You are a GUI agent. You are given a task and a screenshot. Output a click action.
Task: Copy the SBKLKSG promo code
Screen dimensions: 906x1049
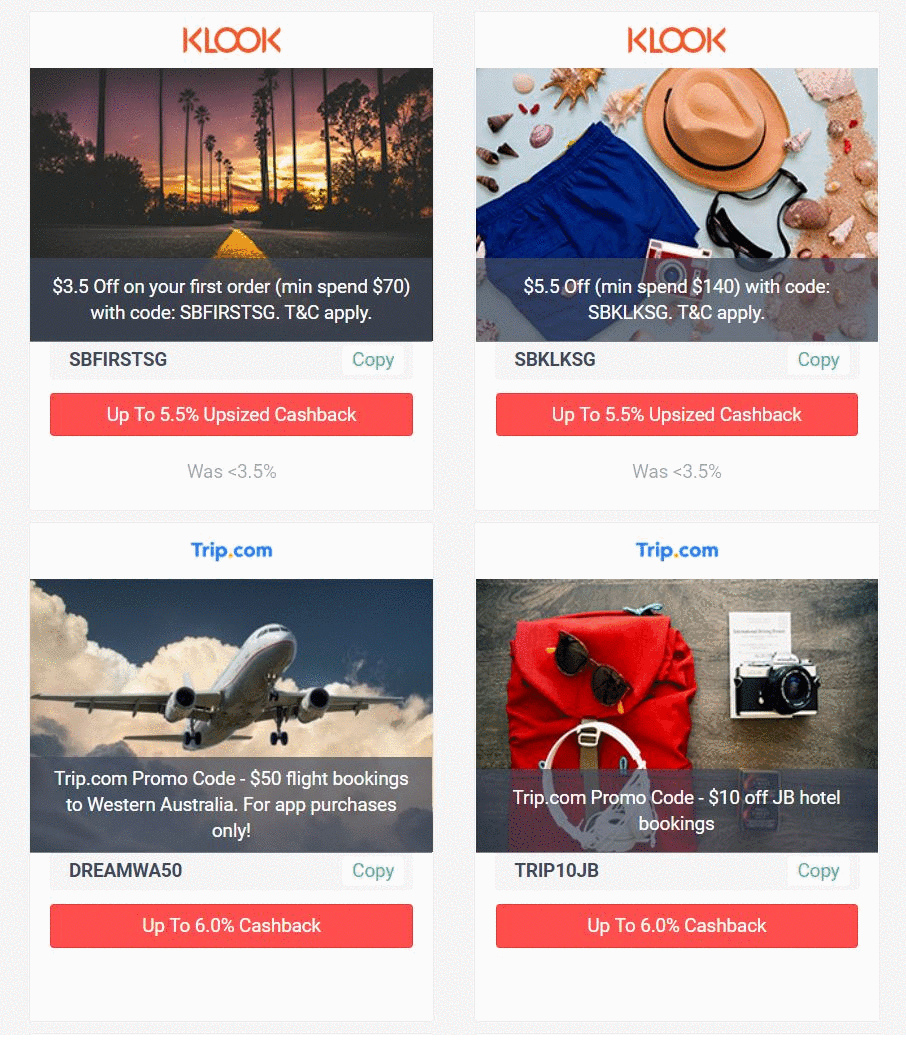coord(817,360)
